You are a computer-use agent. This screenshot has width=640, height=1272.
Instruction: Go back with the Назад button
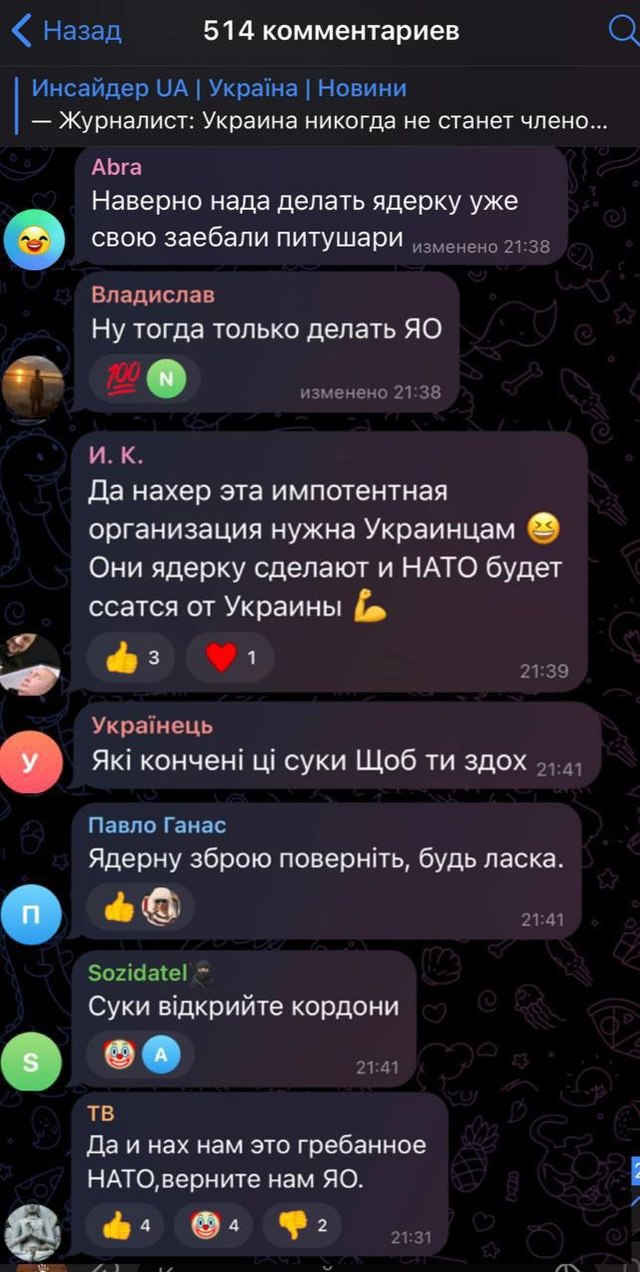click(x=66, y=31)
